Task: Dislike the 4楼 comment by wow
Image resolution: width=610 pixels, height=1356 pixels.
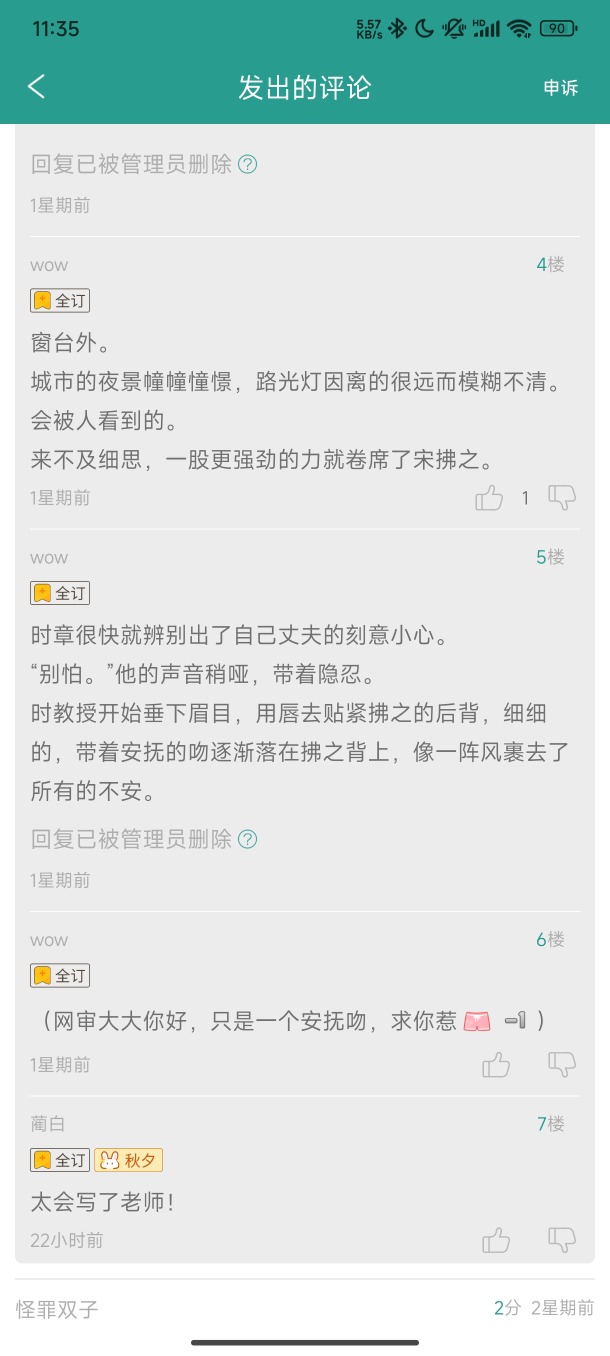Action: pyautogui.click(x=562, y=497)
